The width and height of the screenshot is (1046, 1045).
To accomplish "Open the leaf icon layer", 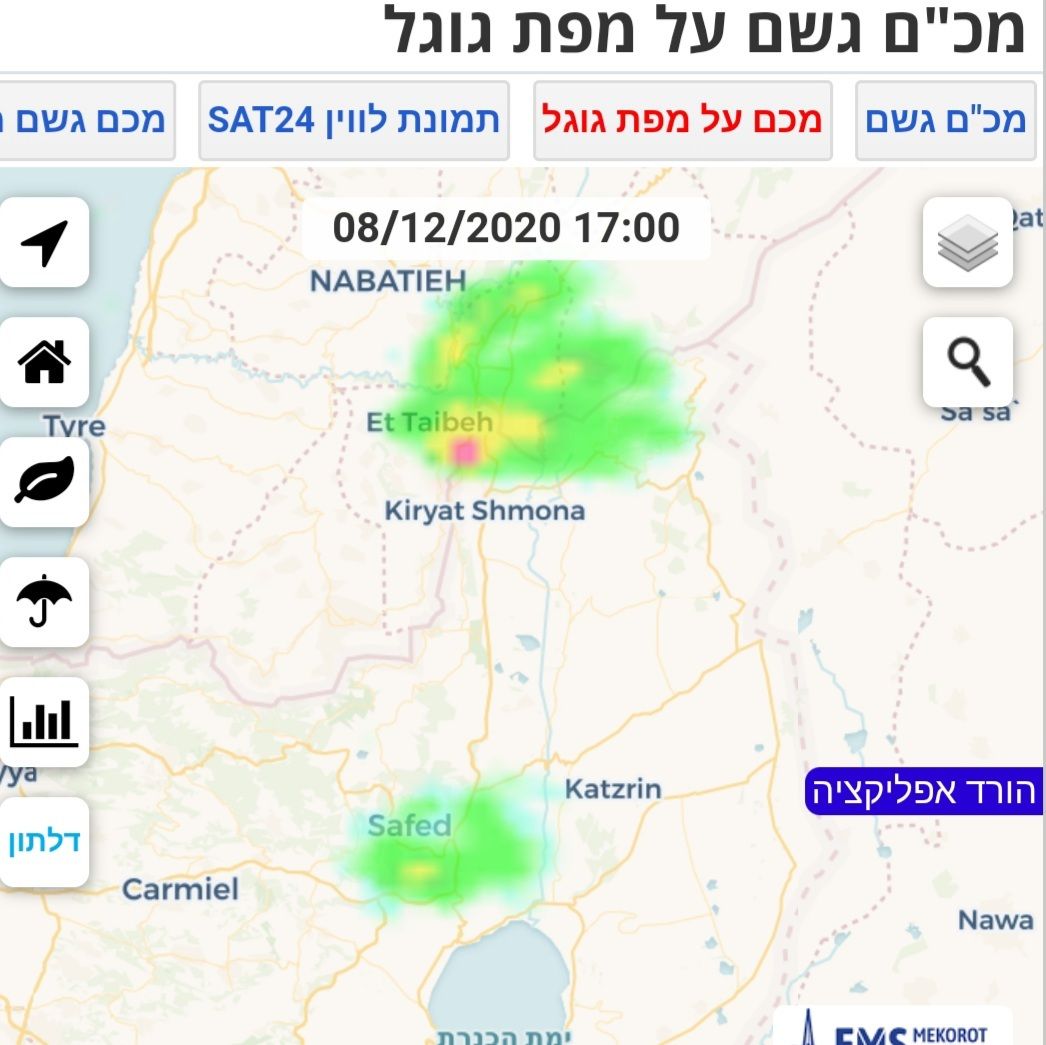I will pyautogui.click(x=44, y=482).
